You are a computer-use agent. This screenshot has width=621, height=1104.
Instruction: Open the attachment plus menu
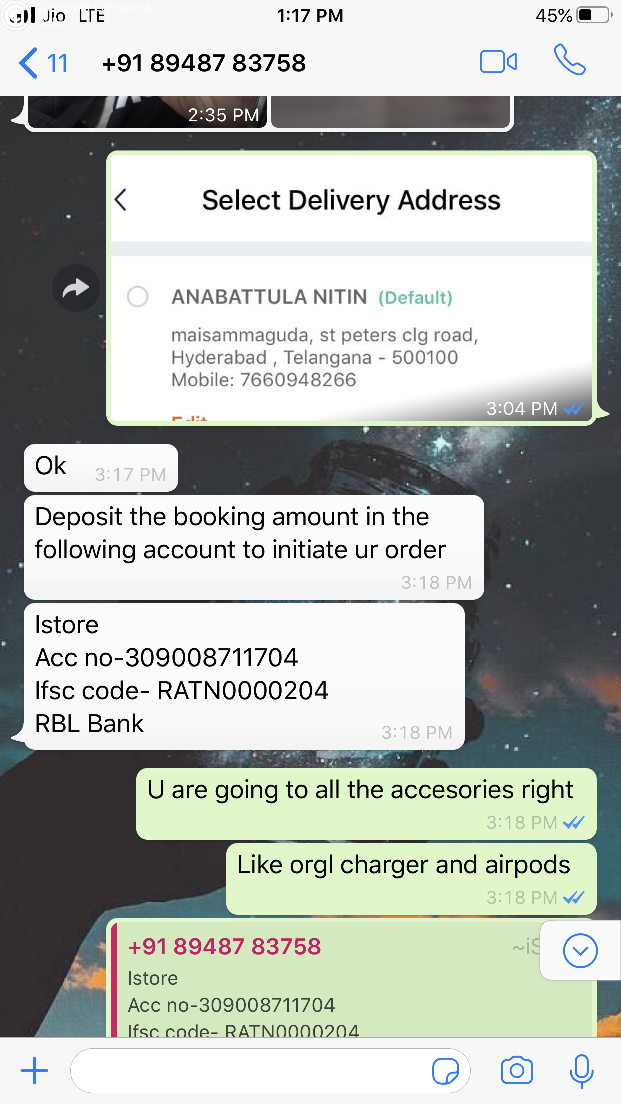point(35,1071)
